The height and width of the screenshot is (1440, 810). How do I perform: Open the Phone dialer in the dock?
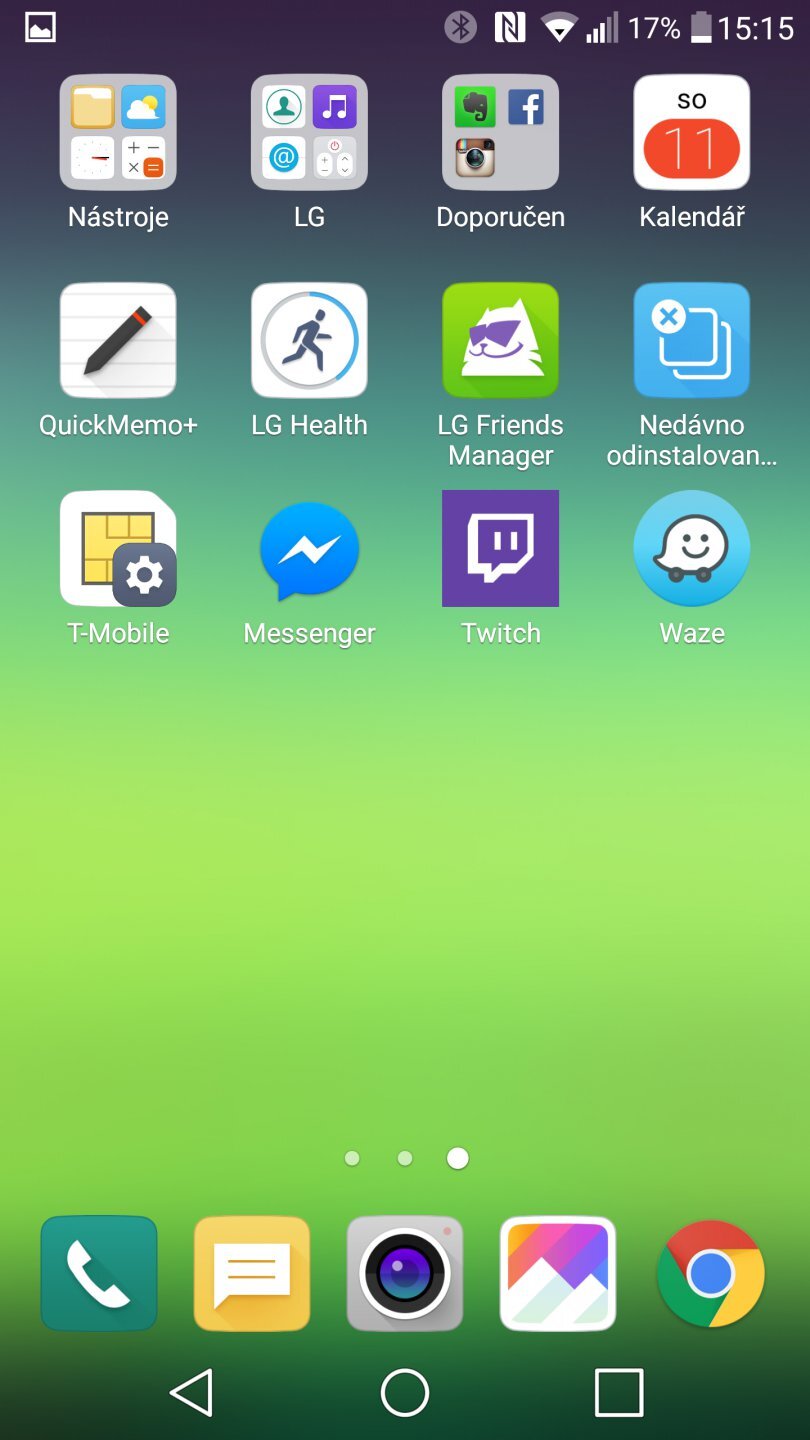pyautogui.click(x=98, y=1272)
